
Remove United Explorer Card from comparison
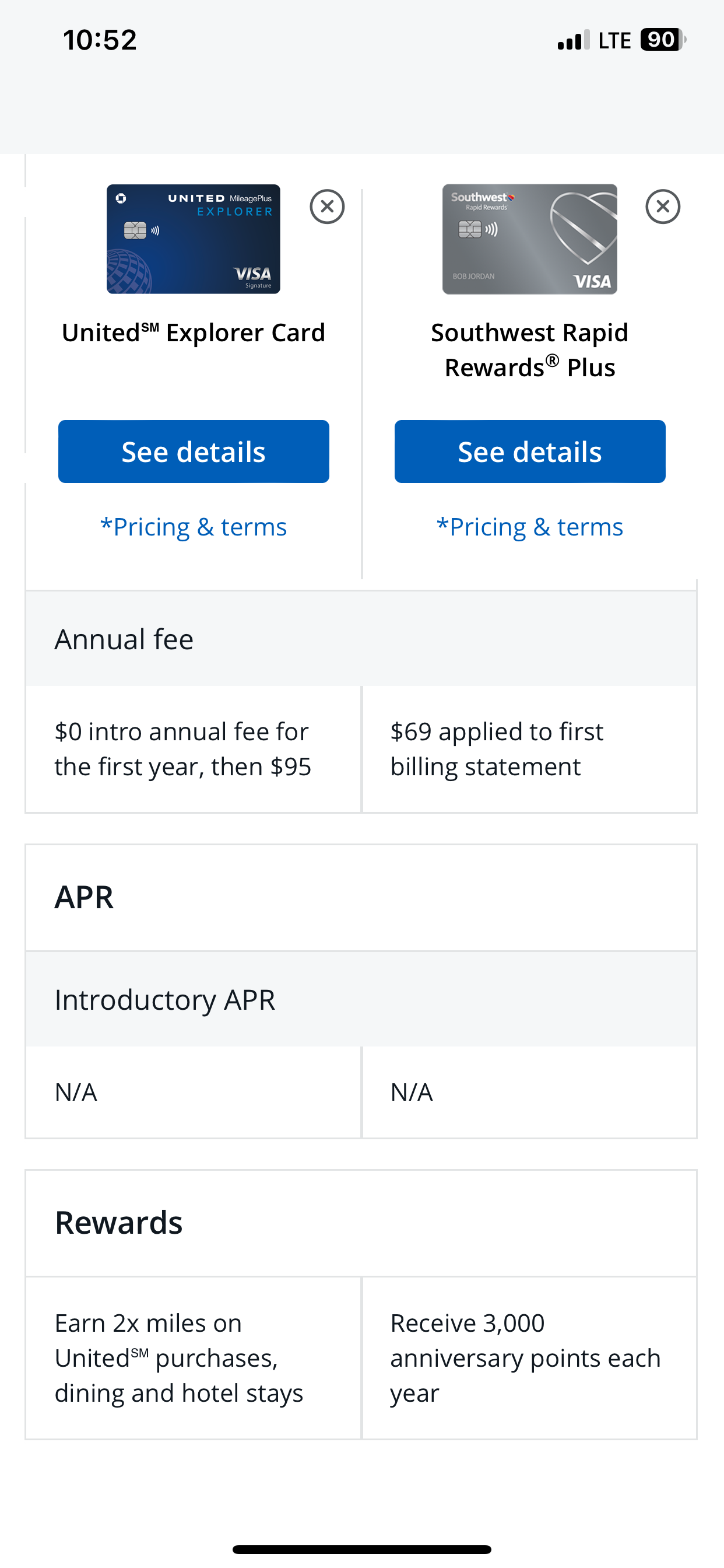(x=328, y=207)
